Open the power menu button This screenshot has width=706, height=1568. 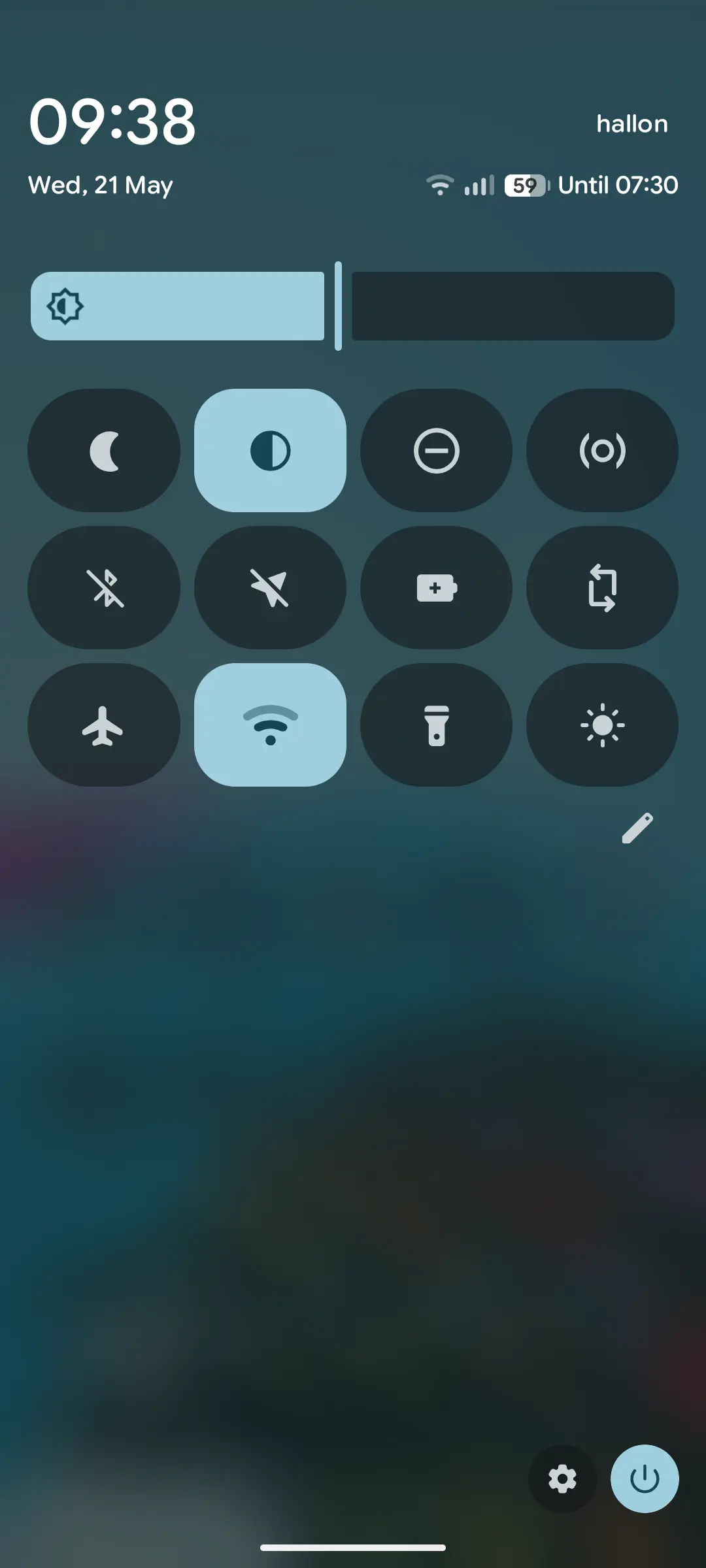click(x=645, y=1478)
